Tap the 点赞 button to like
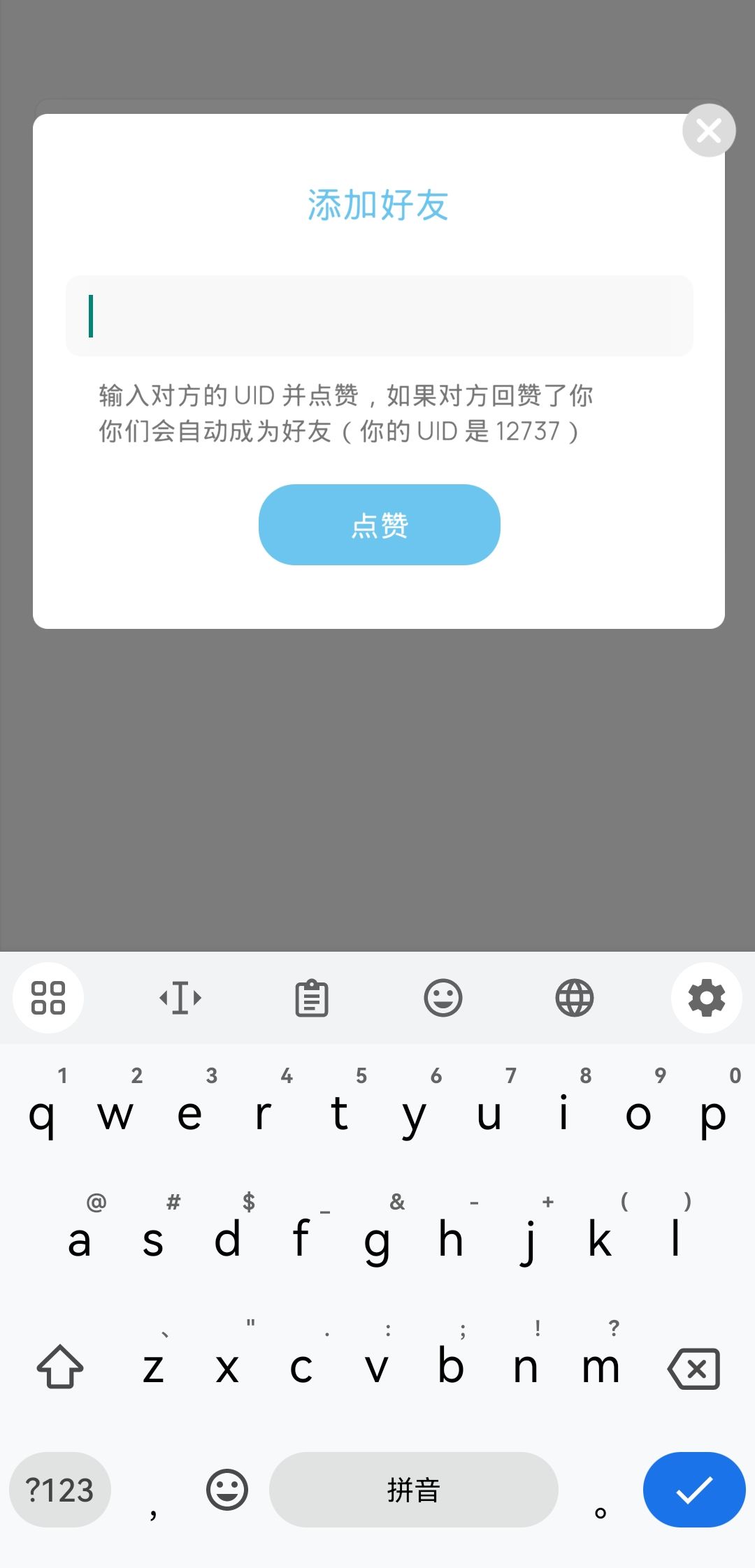The width and height of the screenshot is (755, 1568). (378, 525)
